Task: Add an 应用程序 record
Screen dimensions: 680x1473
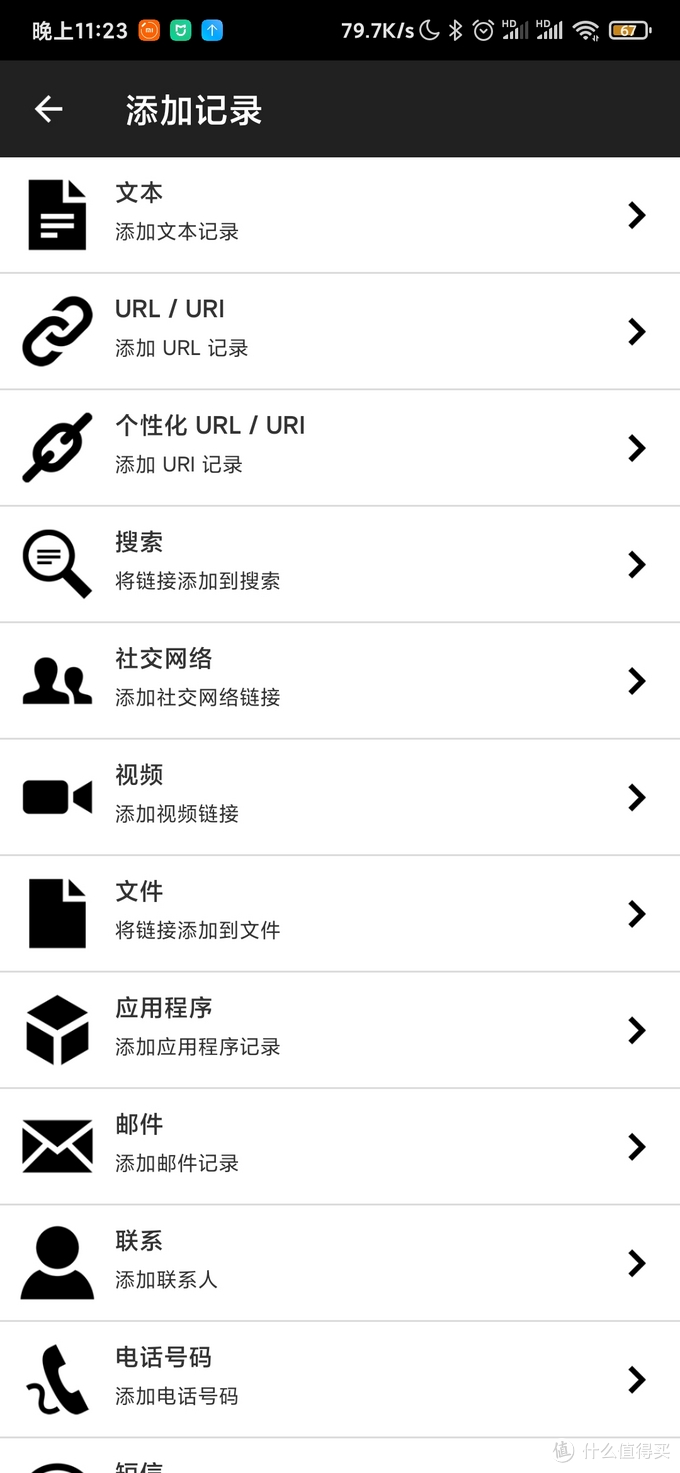Action: [x=340, y=1030]
